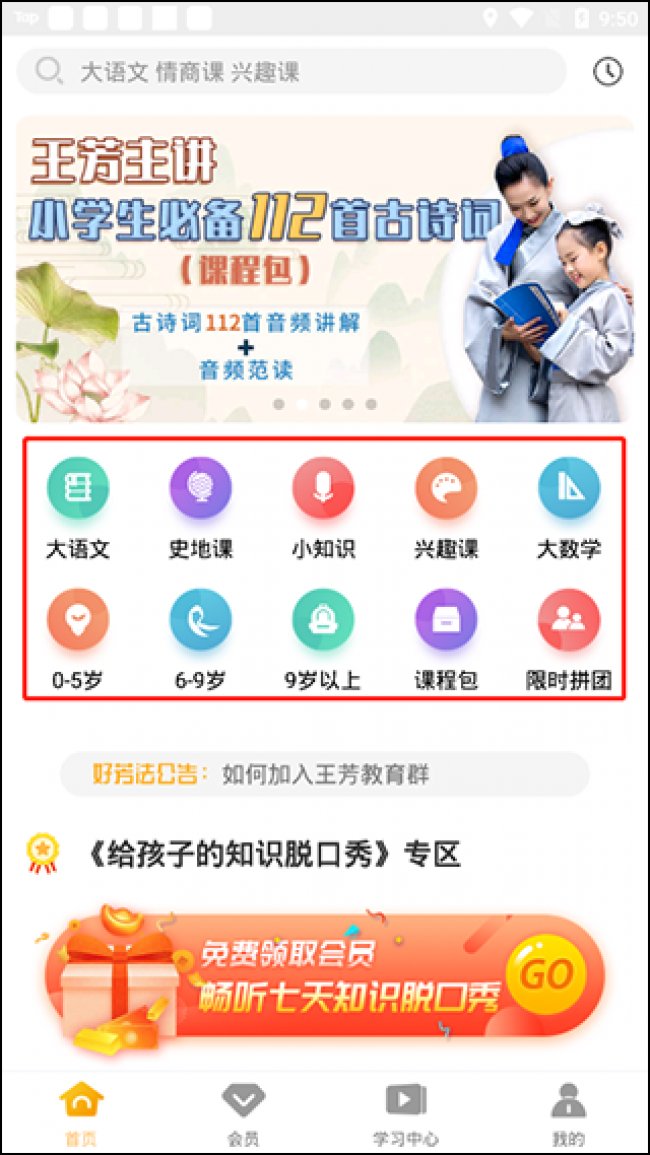Open the 大语文 category
The height and width of the screenshot is (1155, 650).
click(78, 505)
